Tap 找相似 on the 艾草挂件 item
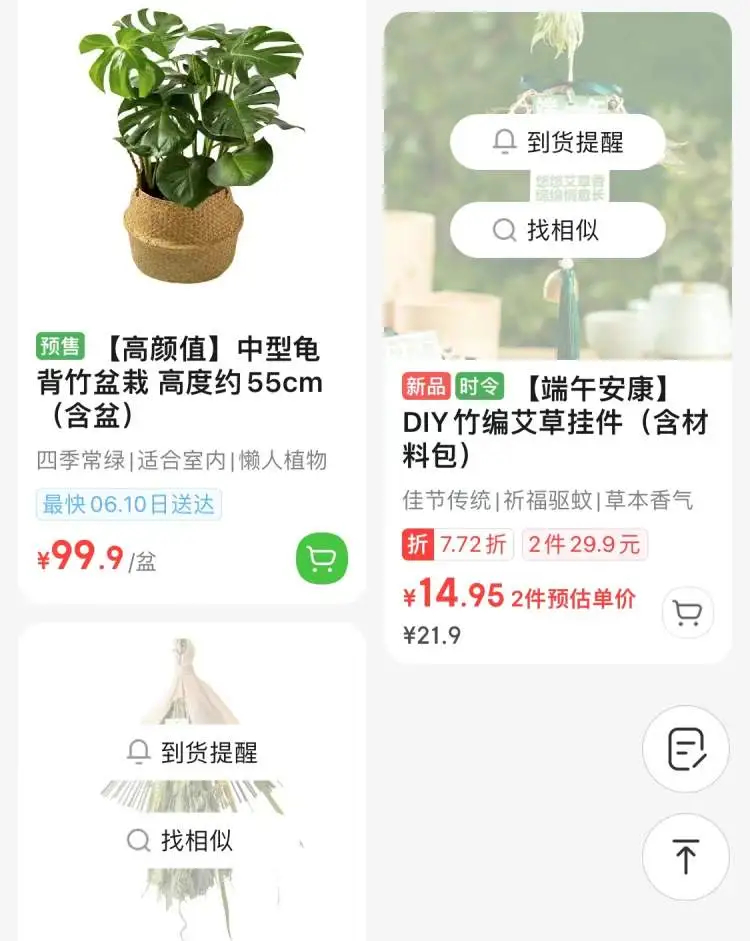The width and height of the screenshot is (750, 941). pos(558,230)
